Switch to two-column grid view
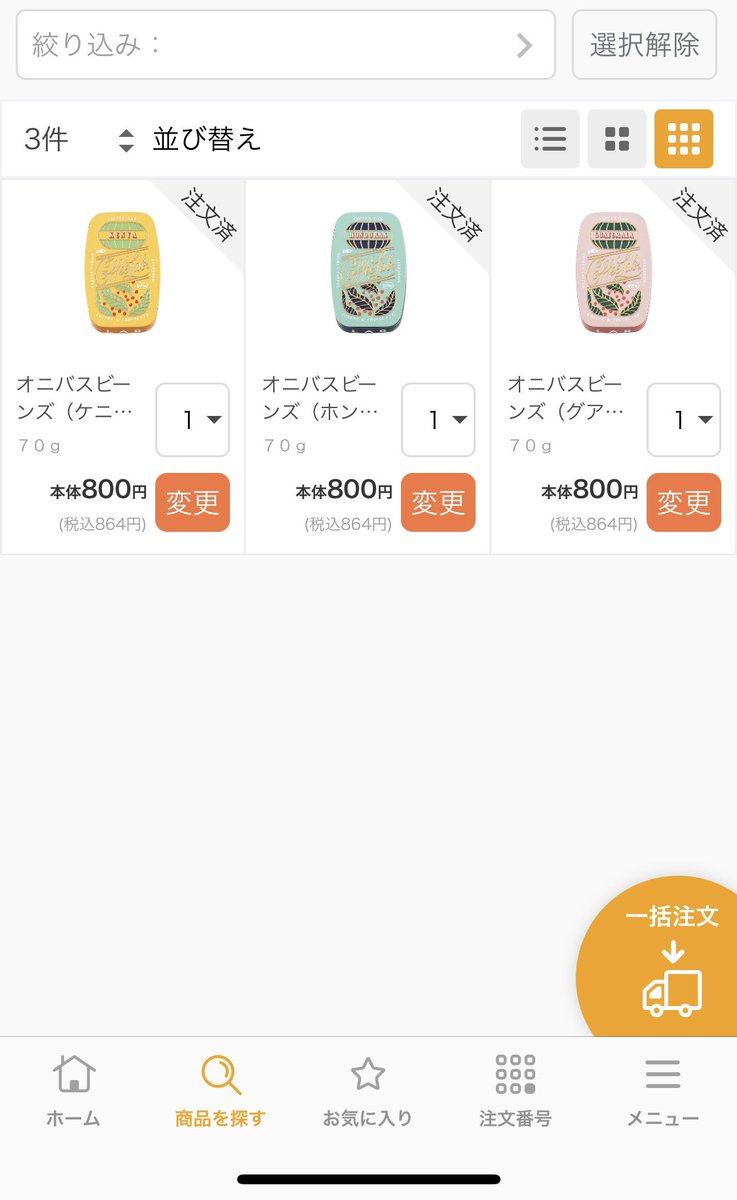 tap(617, 139)
